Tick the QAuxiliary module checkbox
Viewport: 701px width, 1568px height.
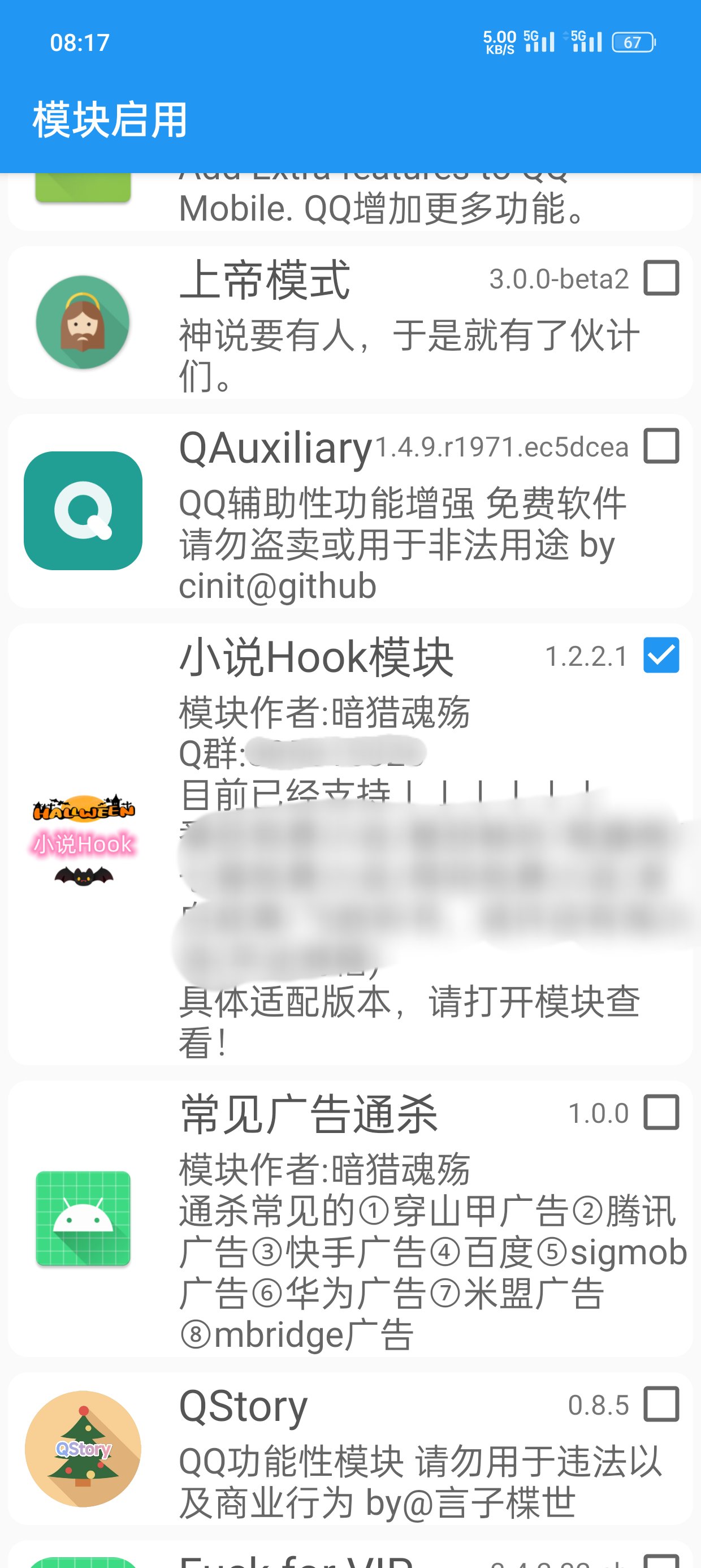click(x=661, y=446)
